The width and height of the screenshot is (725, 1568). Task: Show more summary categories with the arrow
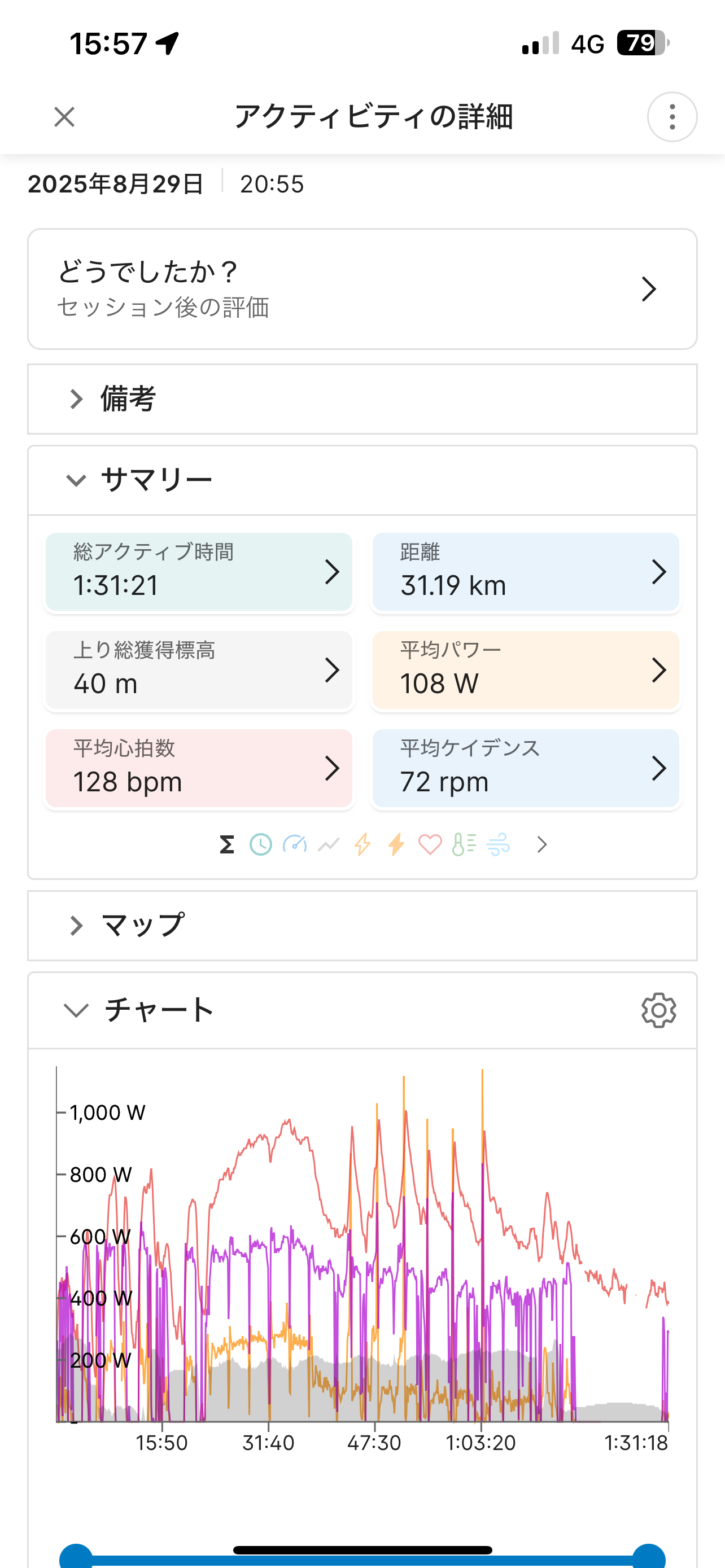click(x=541, y=845)
